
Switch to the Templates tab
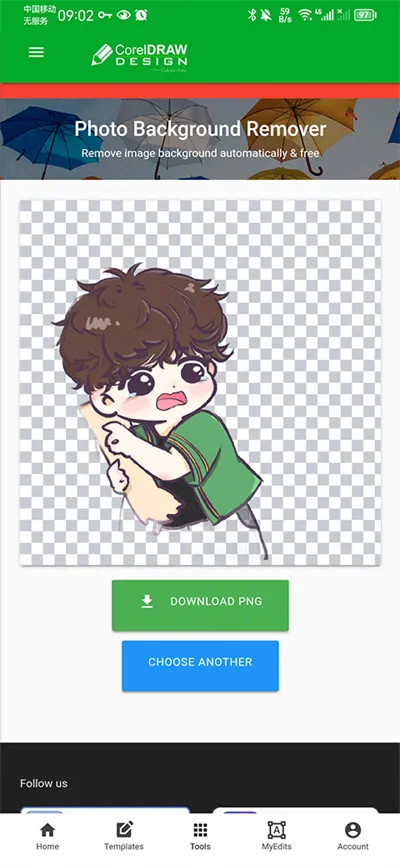[x=124, y=836]
